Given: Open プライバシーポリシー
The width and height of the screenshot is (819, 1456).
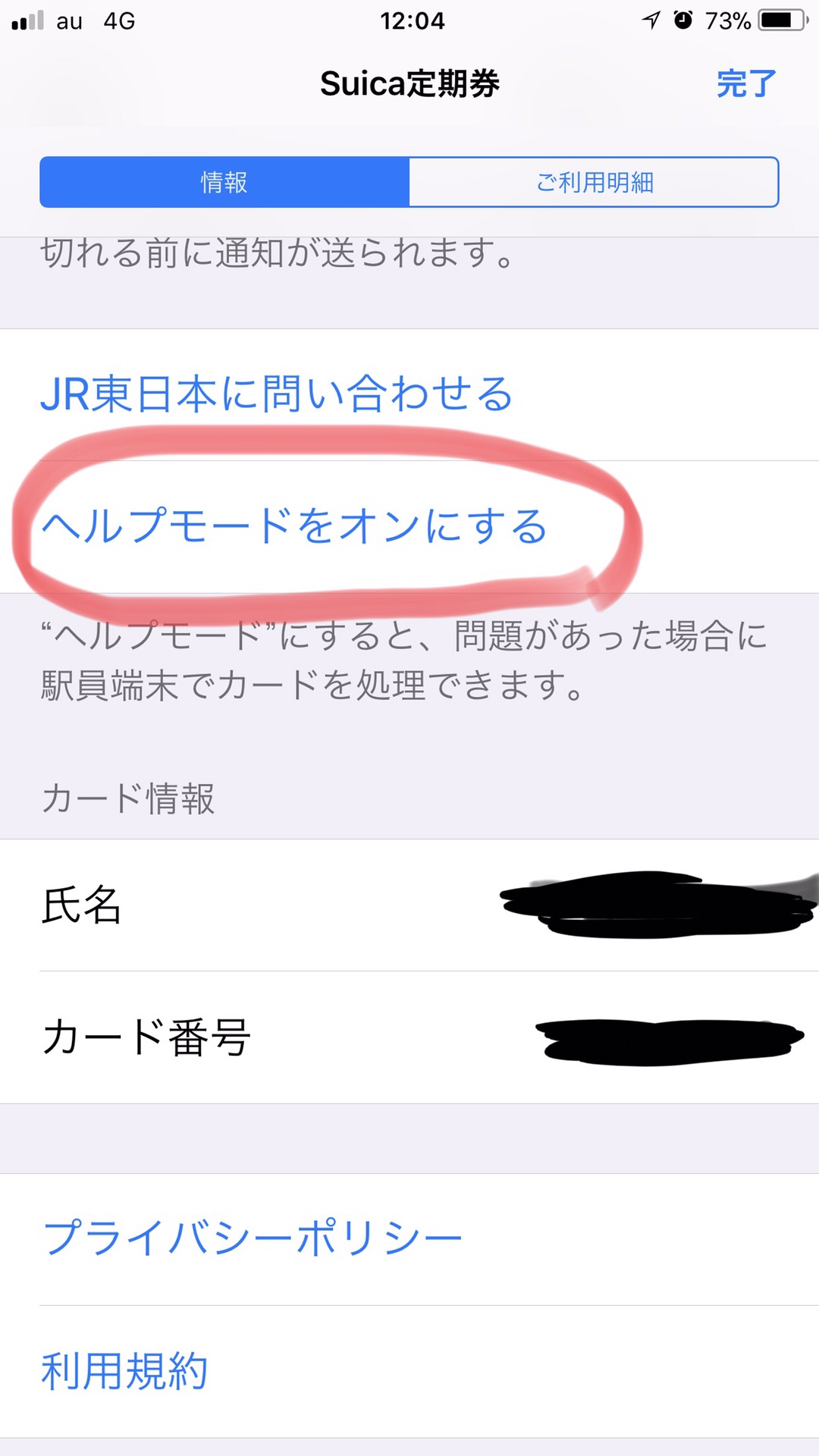Looking at the screenshot, I should [x=409, y=1239].
